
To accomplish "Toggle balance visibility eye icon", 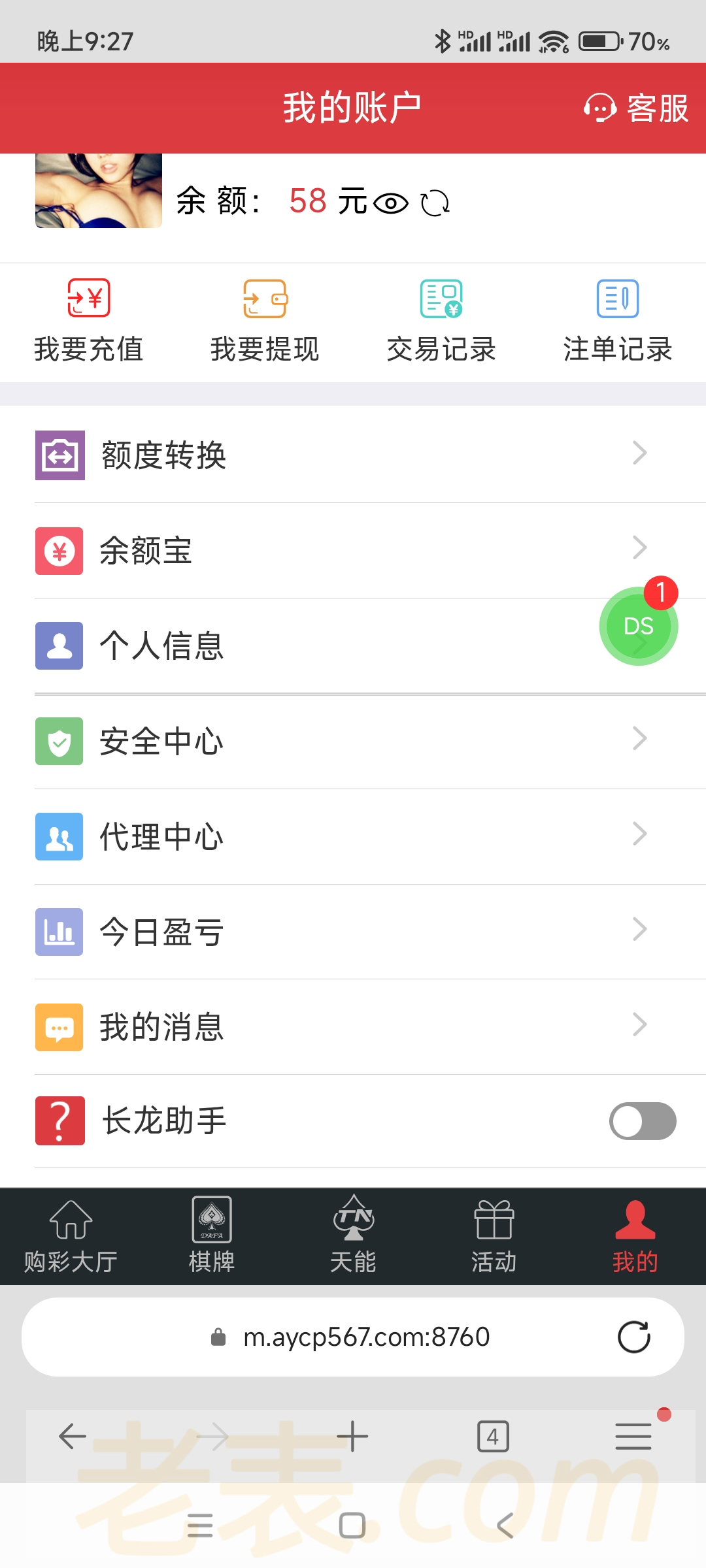I will (391, 204).
